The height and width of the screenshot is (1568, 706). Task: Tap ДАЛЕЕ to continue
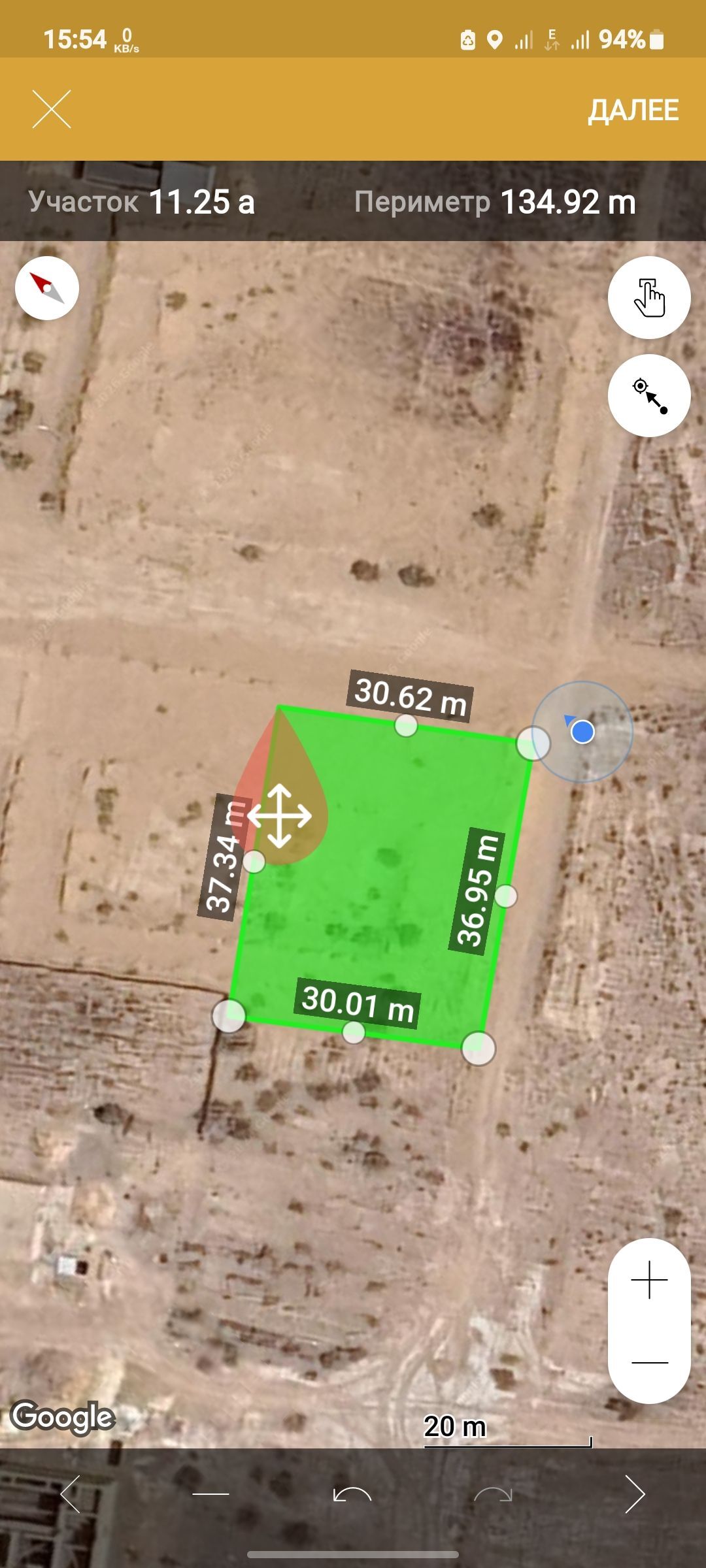[633, 110]
